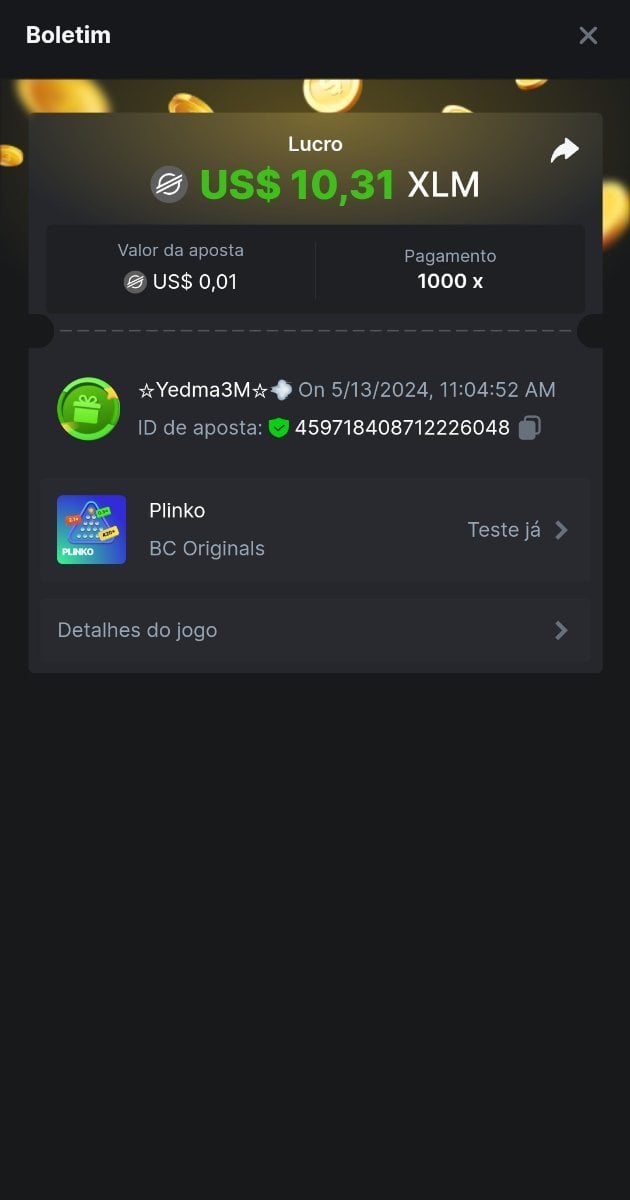
Task: Expand Detalhes do jogo
Action: click(314, 630)
